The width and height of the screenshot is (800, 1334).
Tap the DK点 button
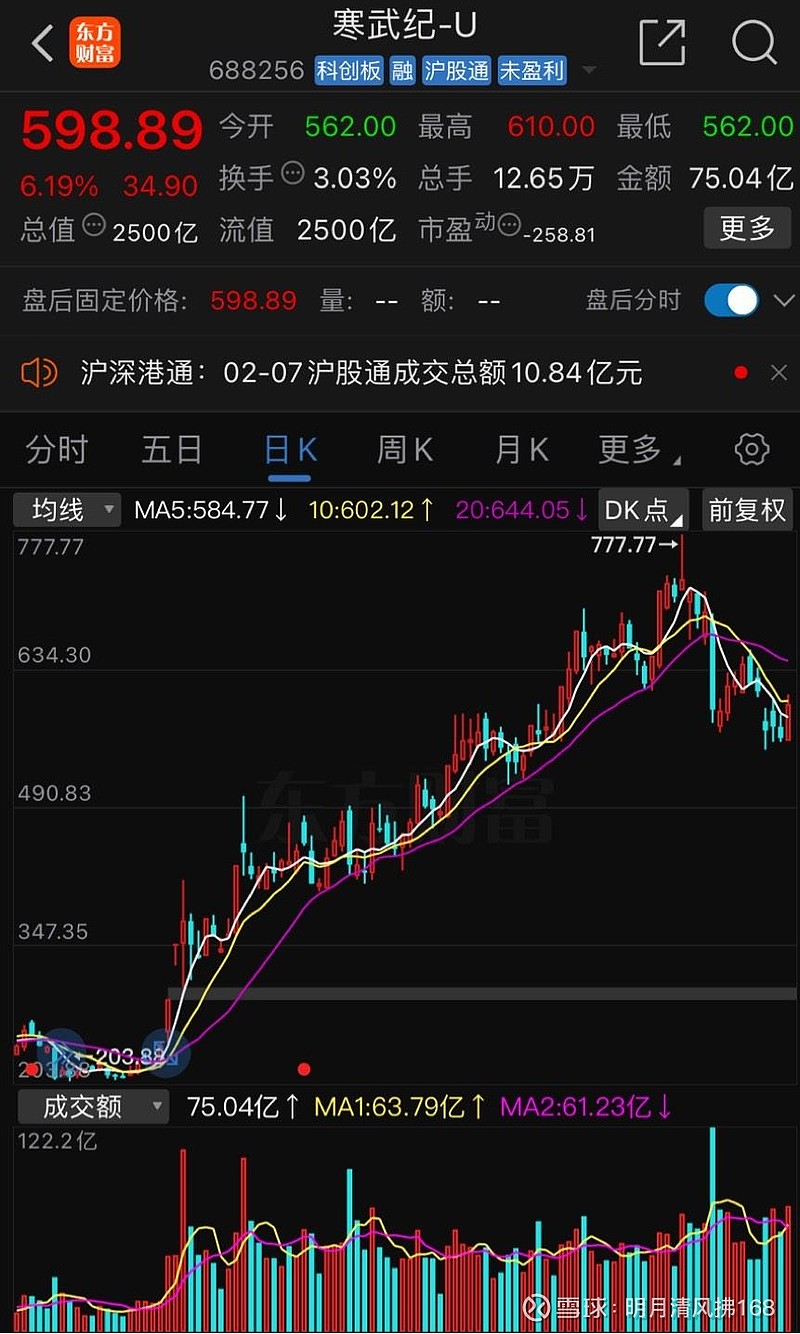(643, 510)
